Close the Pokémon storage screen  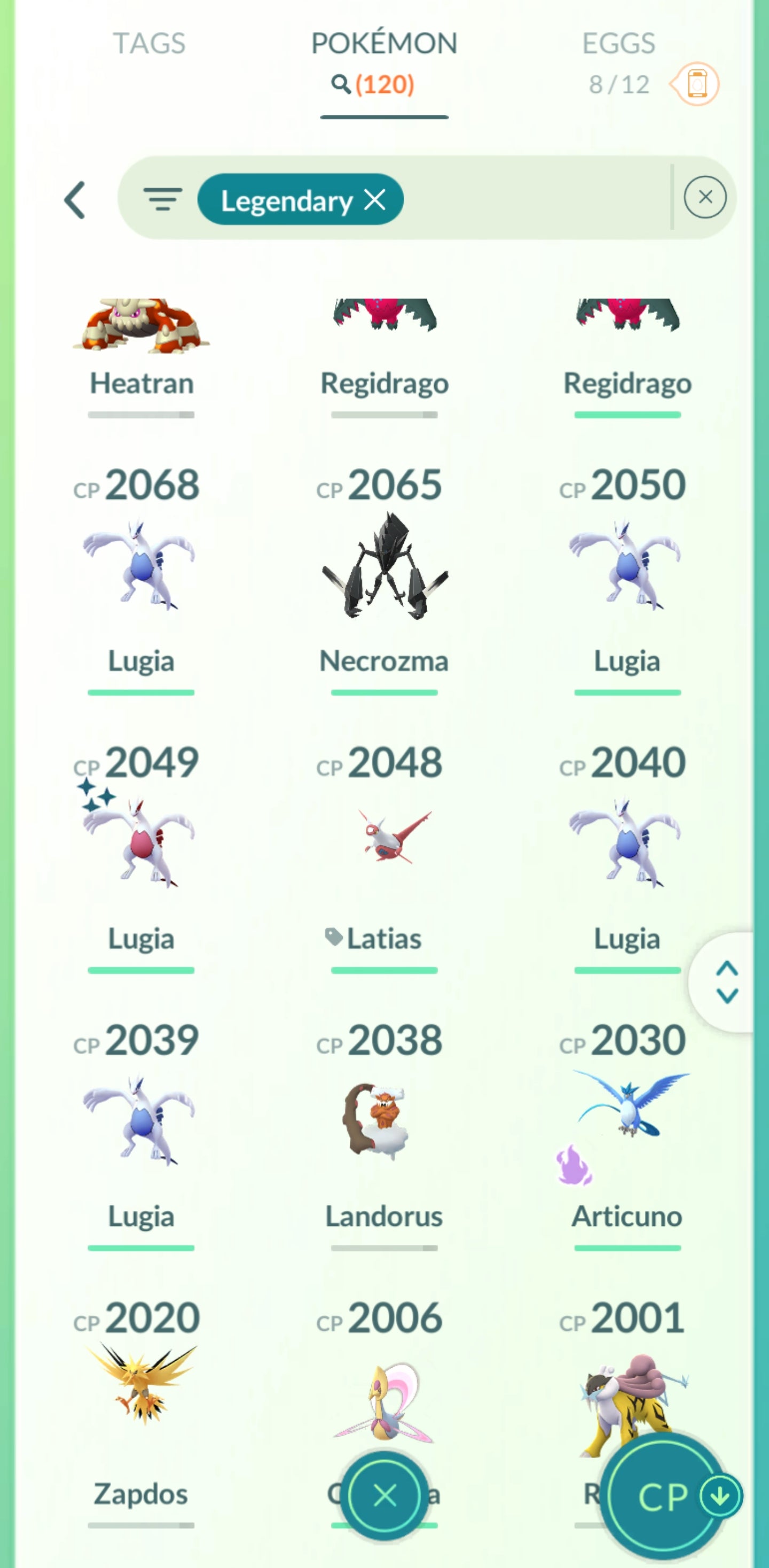tap(384, 1495)
